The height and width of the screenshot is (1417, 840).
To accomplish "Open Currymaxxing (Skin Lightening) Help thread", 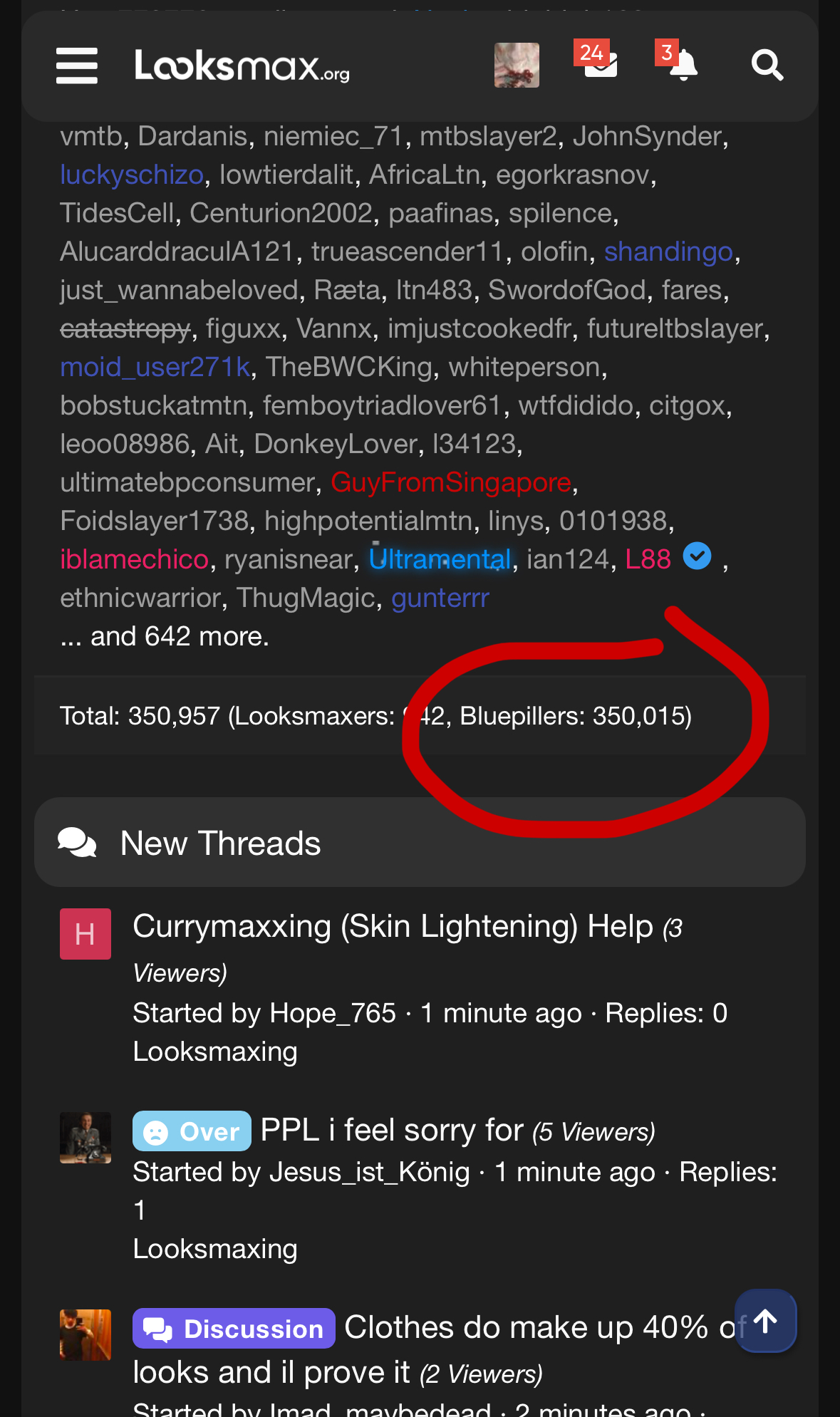I will coord(392,927).
